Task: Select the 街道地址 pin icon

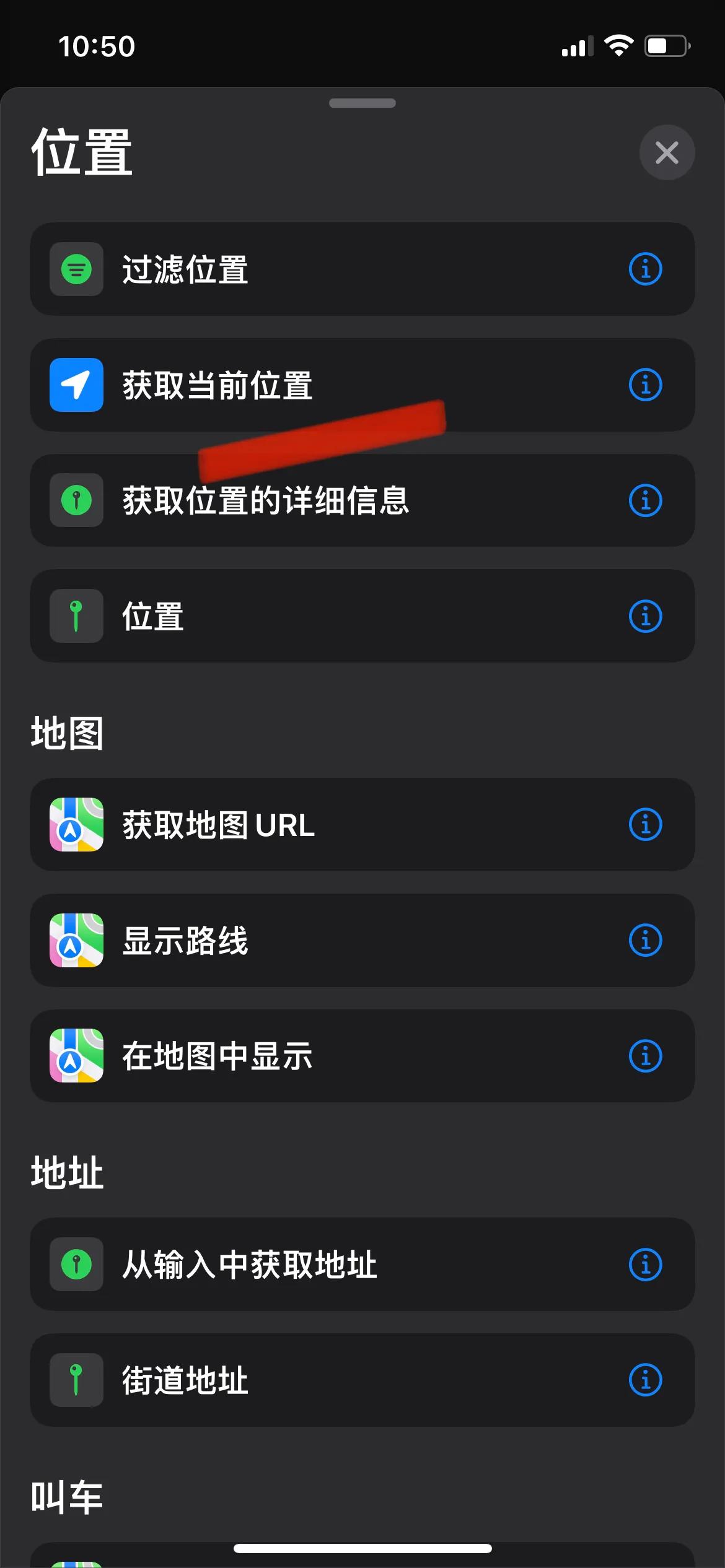Action: point(76,1381)
